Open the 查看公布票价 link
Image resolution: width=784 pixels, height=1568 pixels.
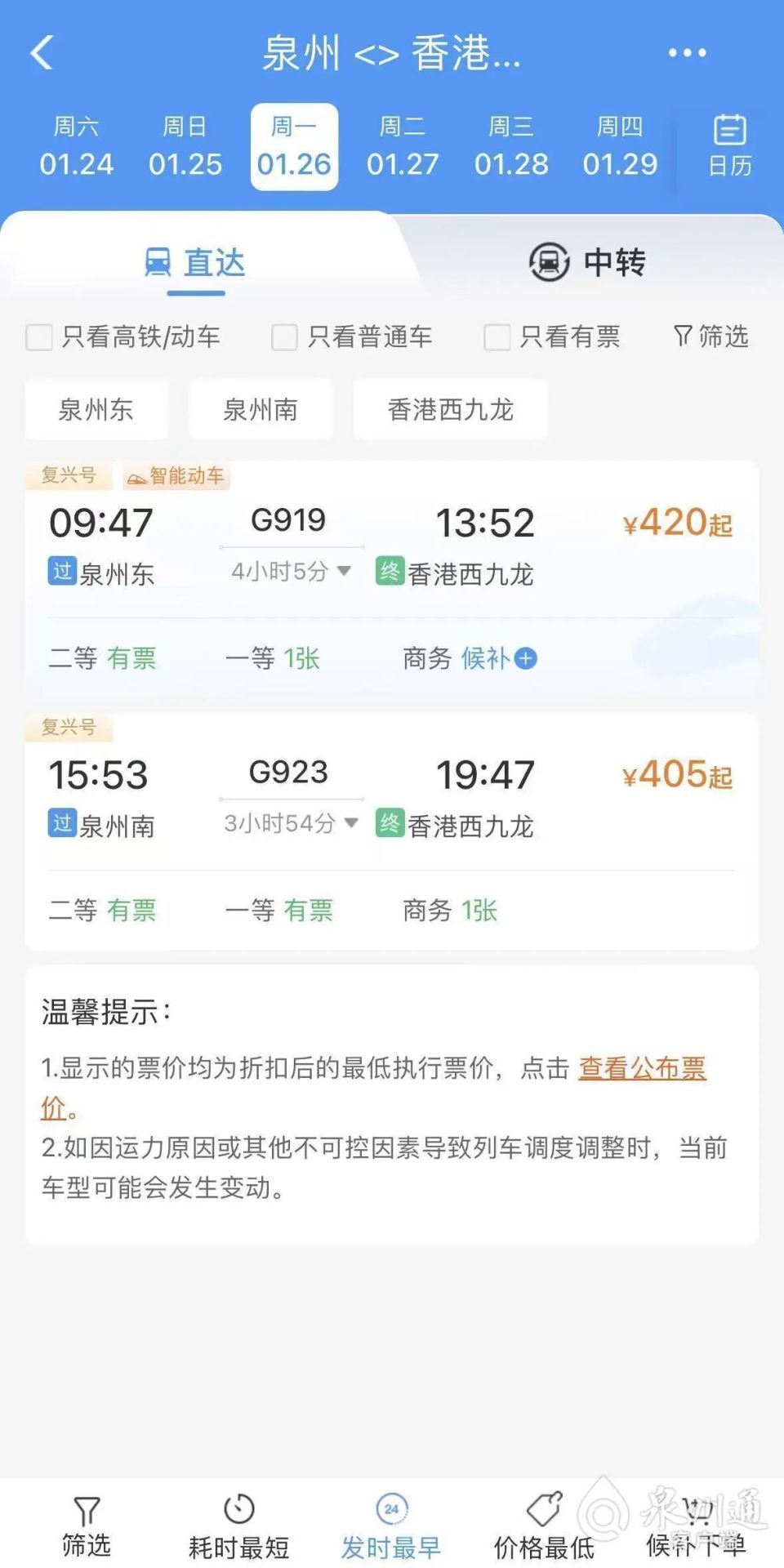(643, 1069)
